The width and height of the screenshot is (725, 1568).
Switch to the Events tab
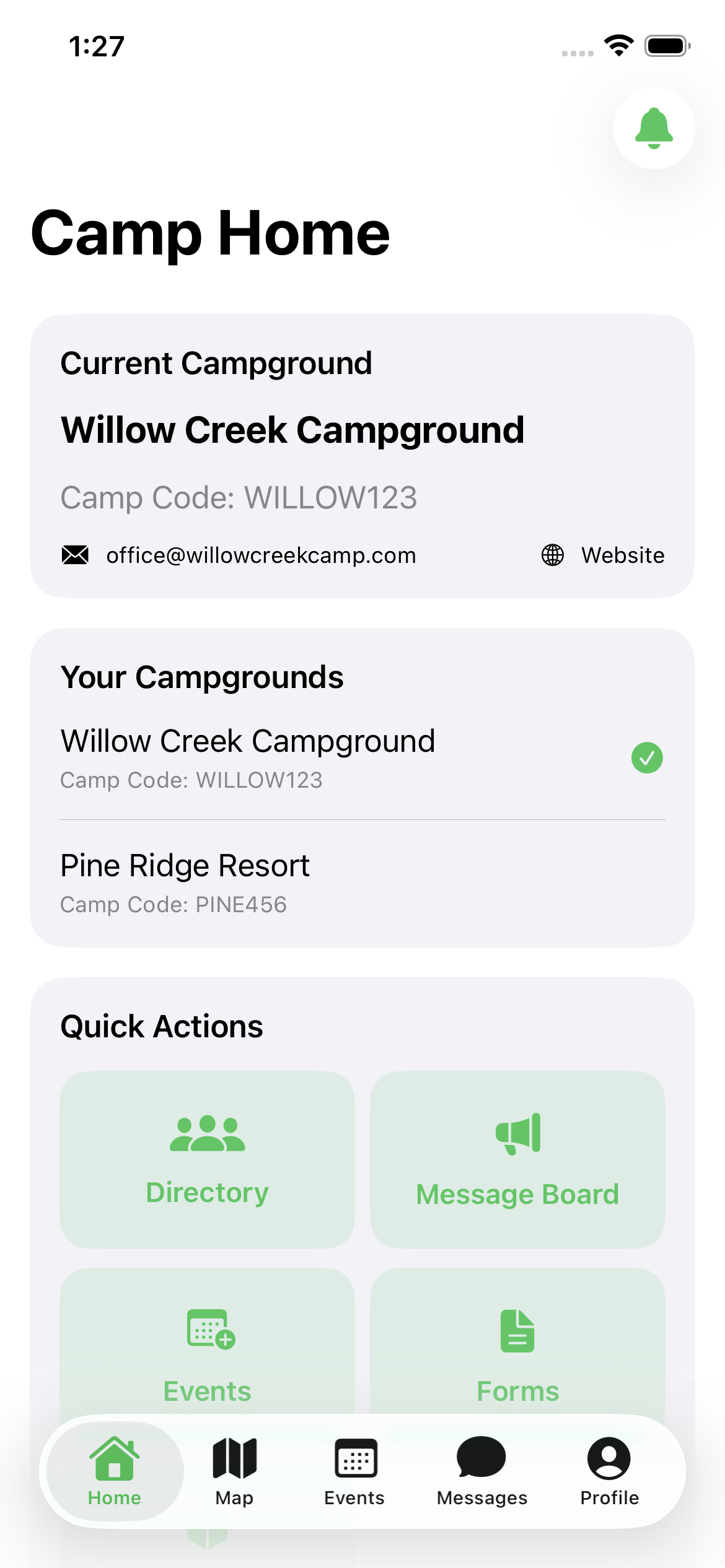click(x=354, y=1471)
